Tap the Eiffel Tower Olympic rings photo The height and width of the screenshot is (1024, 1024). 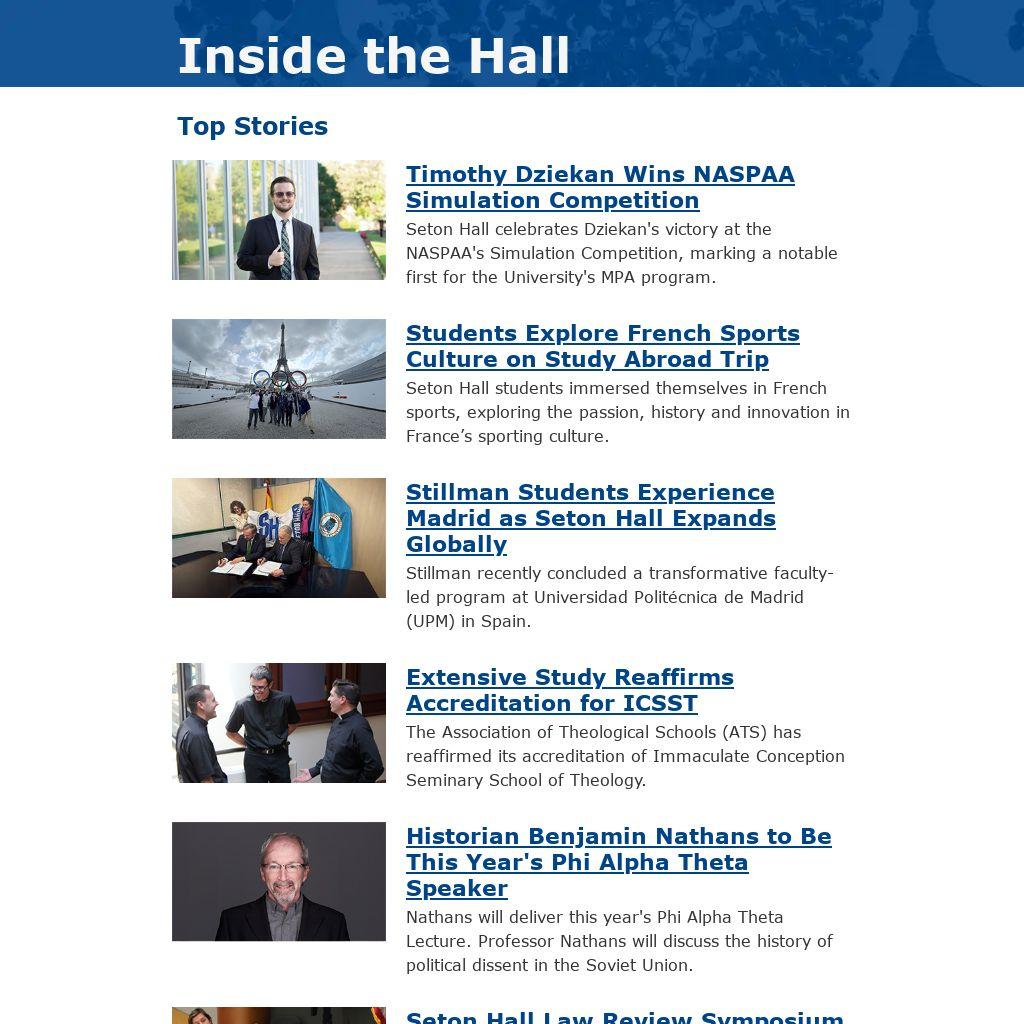click(278, 379)
